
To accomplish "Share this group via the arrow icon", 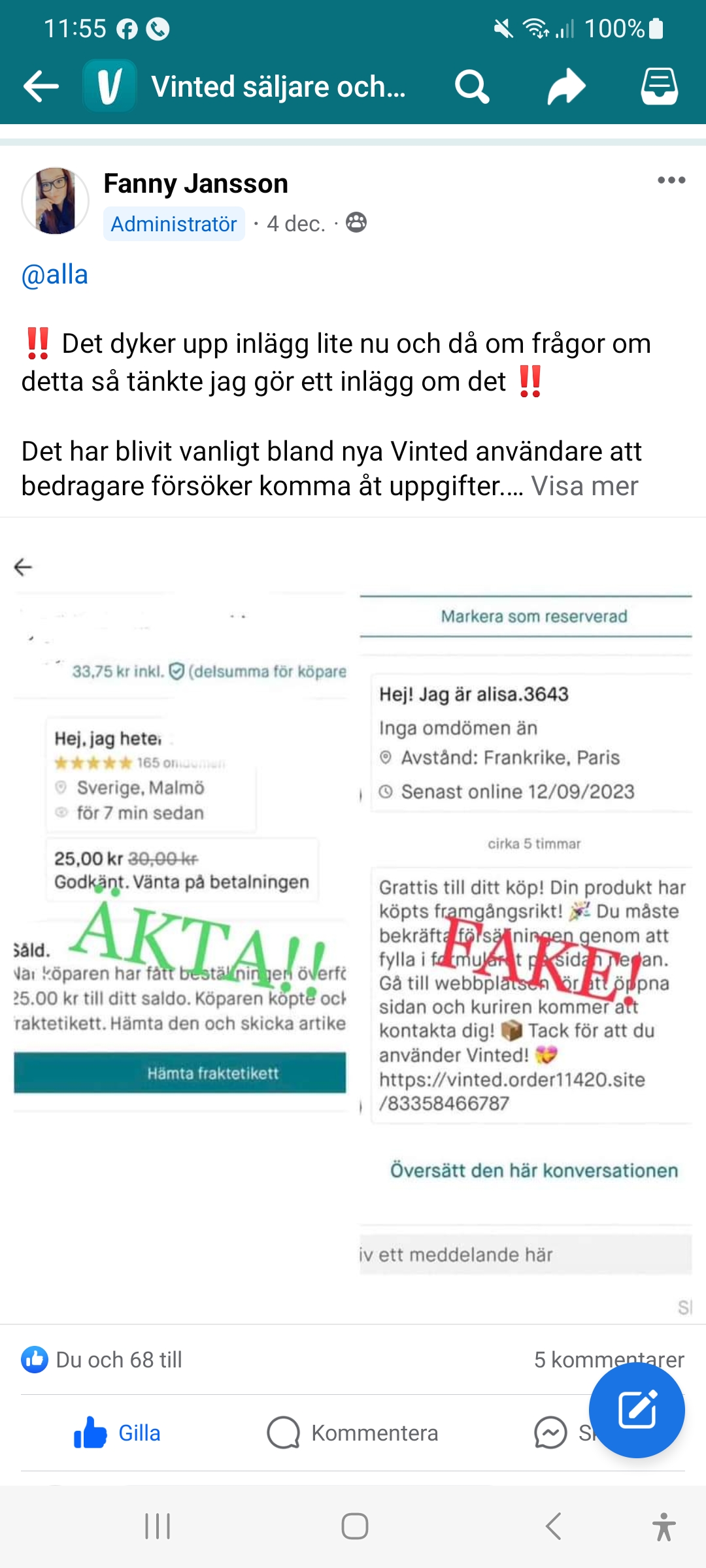I will click(566, 86).
